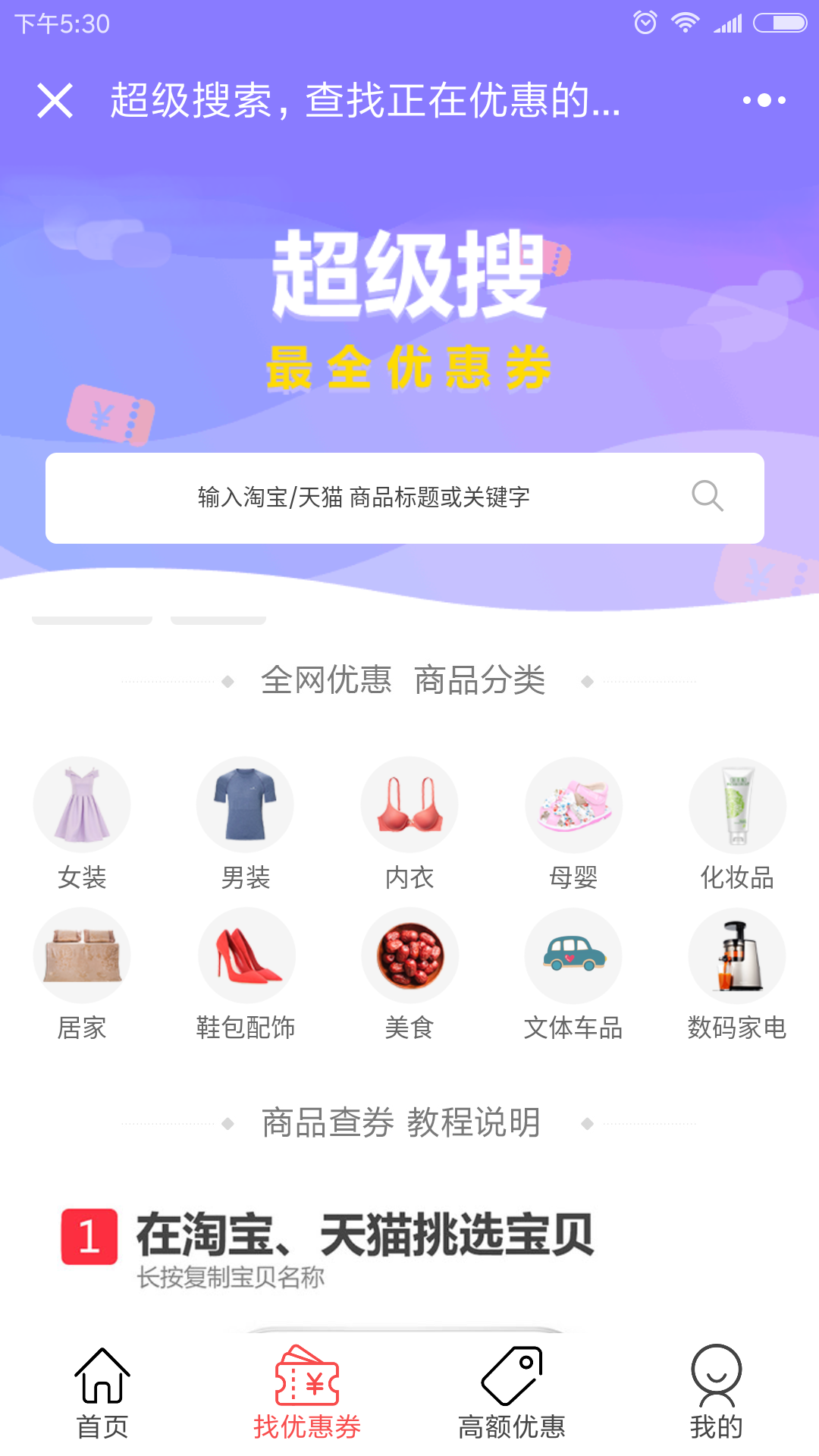Open the 我的 tab
The height and width of the screenshot is (1456, 819).
717,1394
